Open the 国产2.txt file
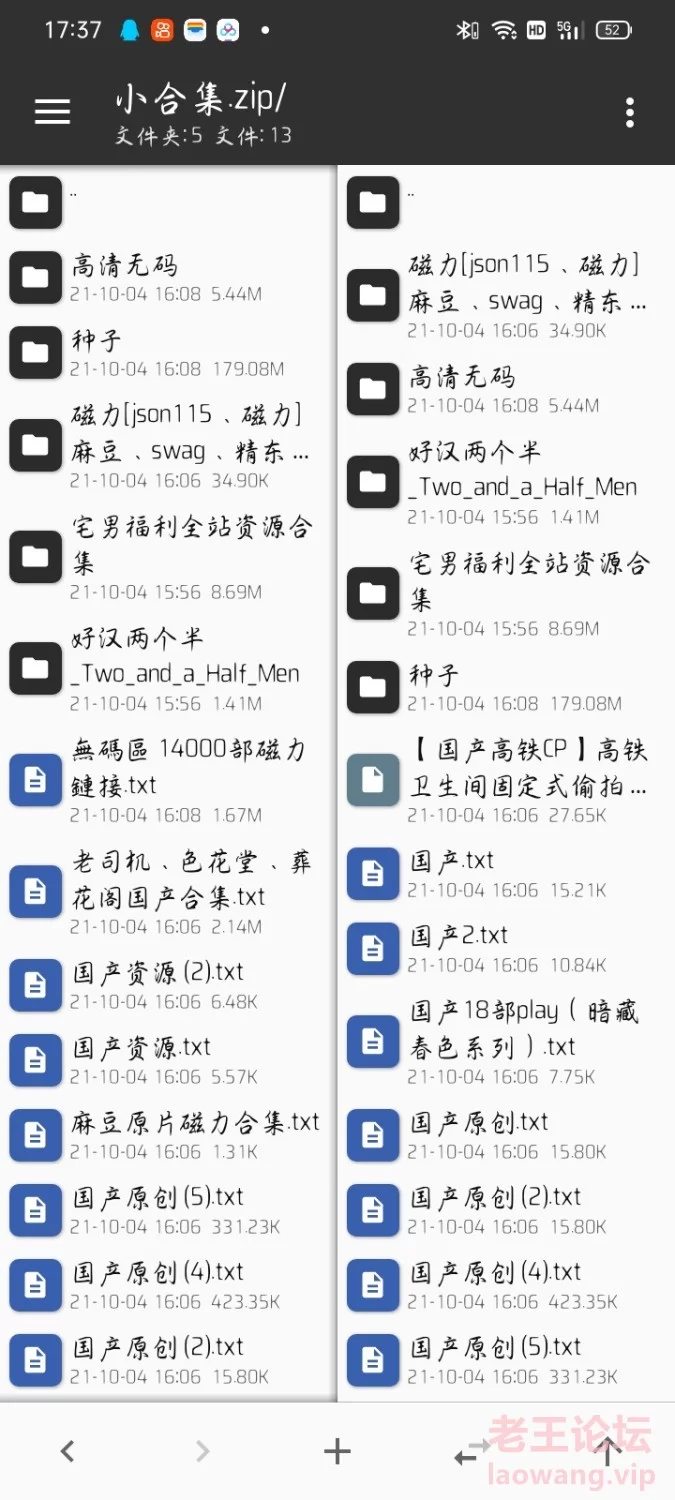Viewport: 675px width, 1500px height. 506,948
